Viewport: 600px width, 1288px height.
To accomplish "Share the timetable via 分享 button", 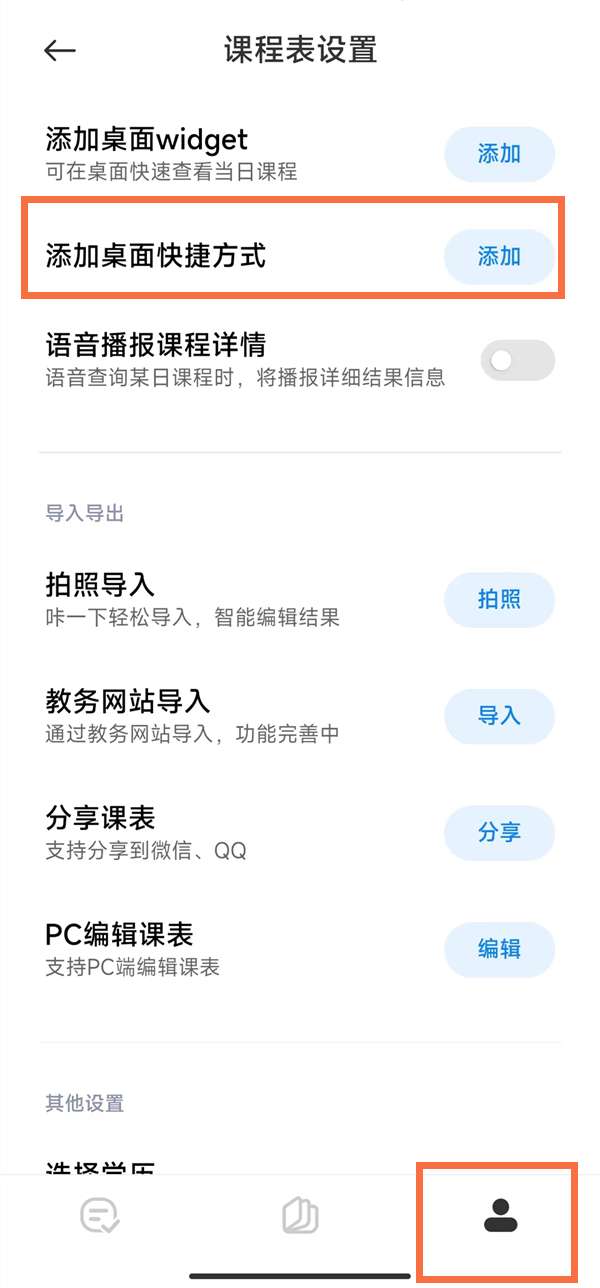I will click(x=499, y=832).
